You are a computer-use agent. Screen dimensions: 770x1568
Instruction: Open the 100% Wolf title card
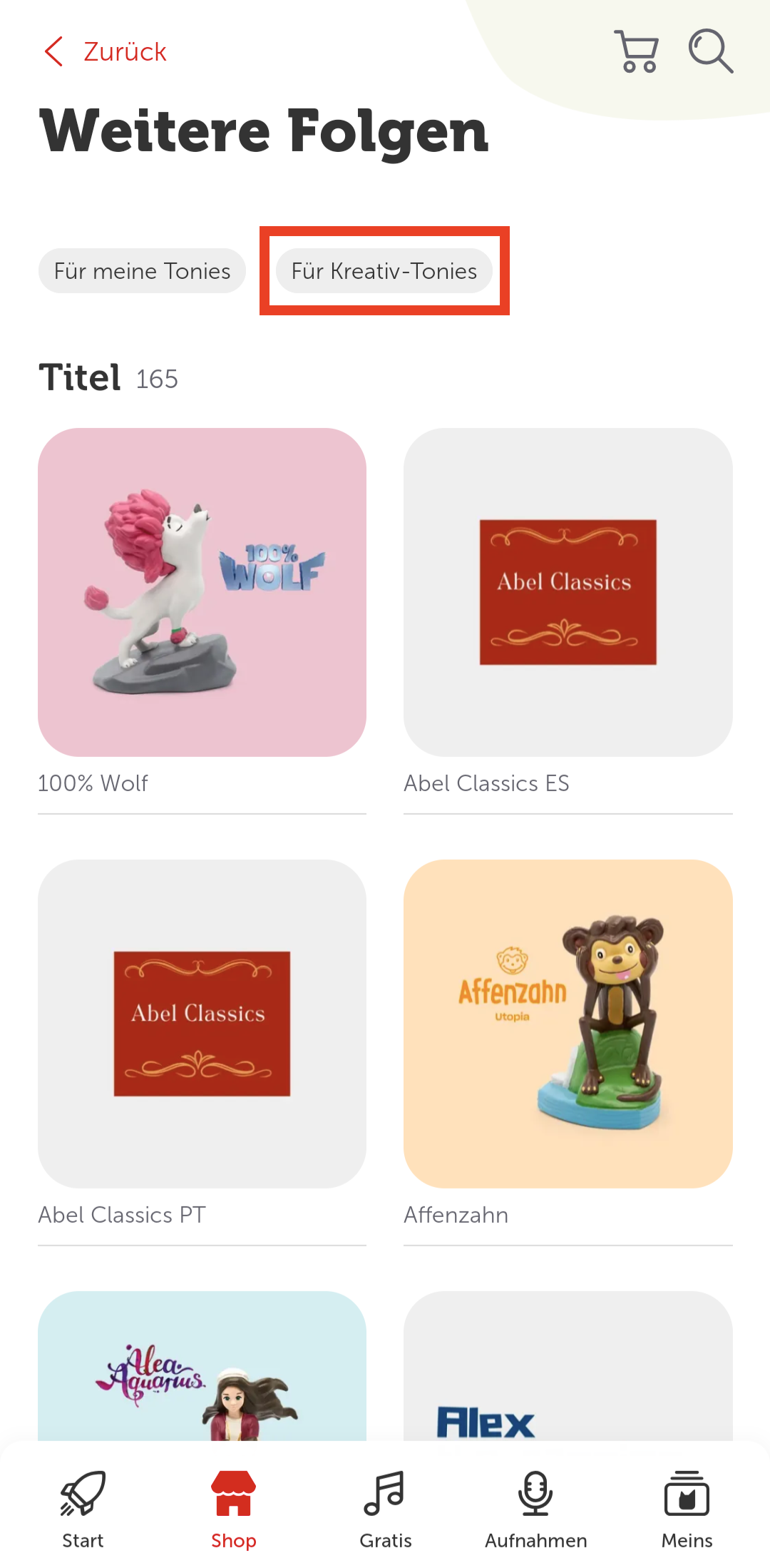tap(202, 592)
